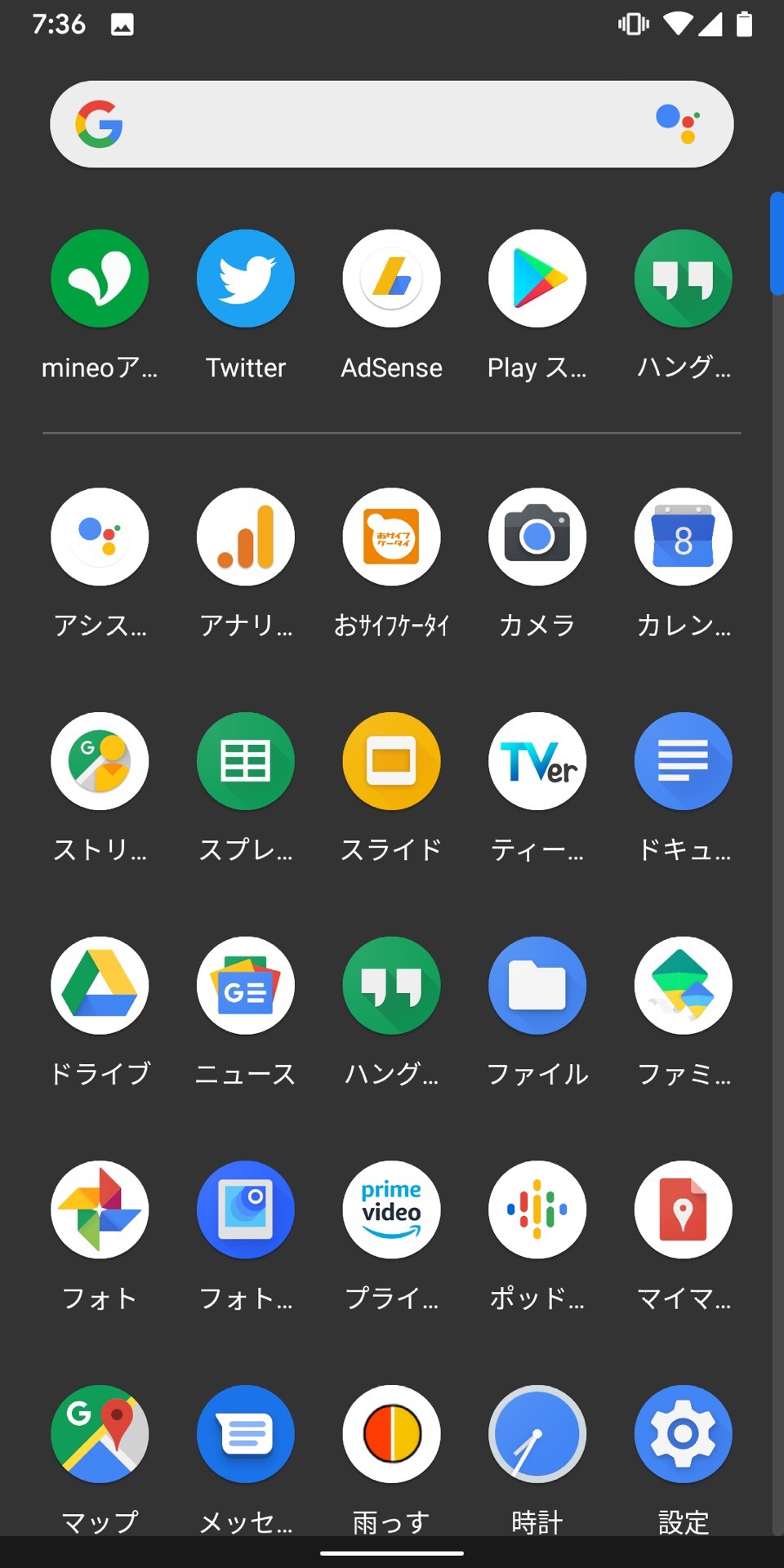Launch the カメラ (Camera) app
Image resolution: width=784 pixels, height=1568 pixels.
coord(537,537)
